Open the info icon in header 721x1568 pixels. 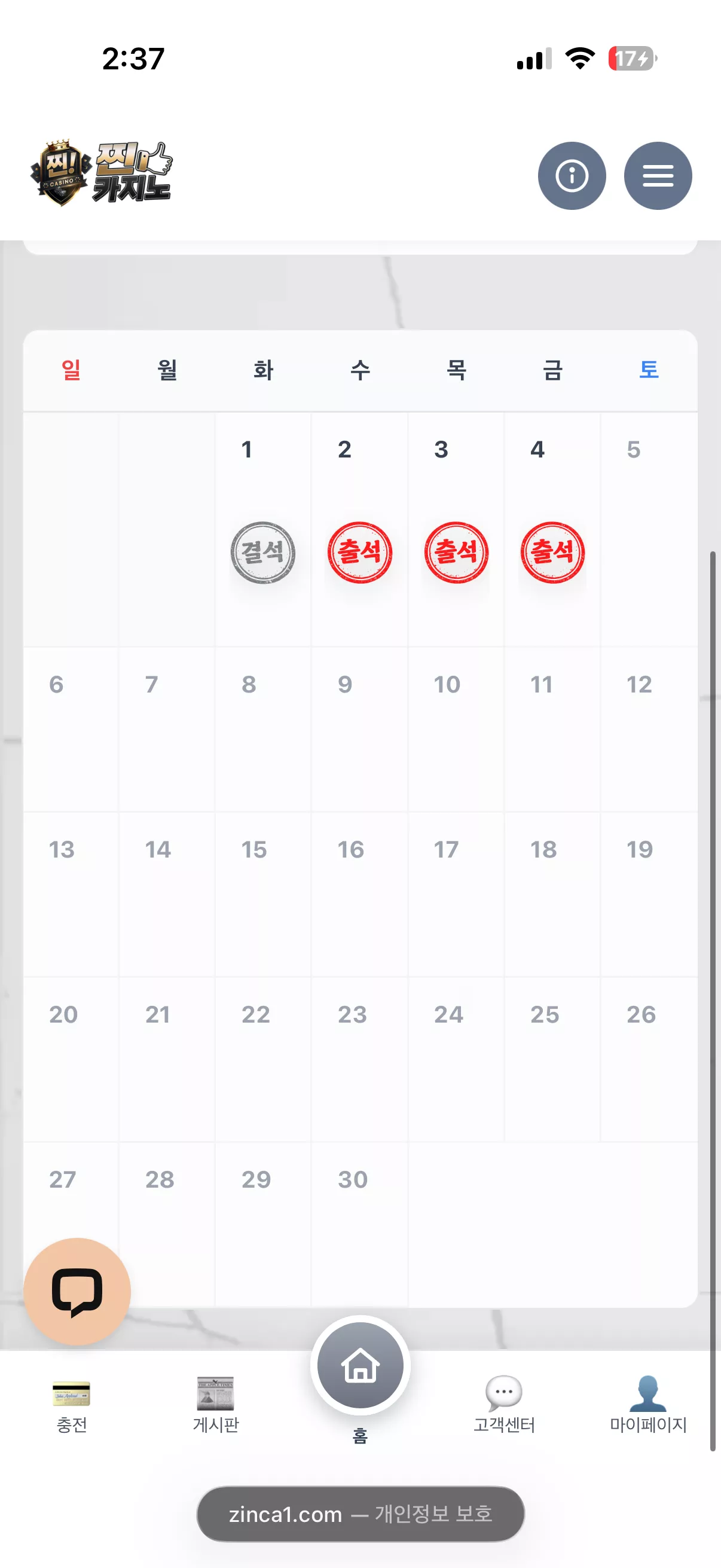point(572,176)
